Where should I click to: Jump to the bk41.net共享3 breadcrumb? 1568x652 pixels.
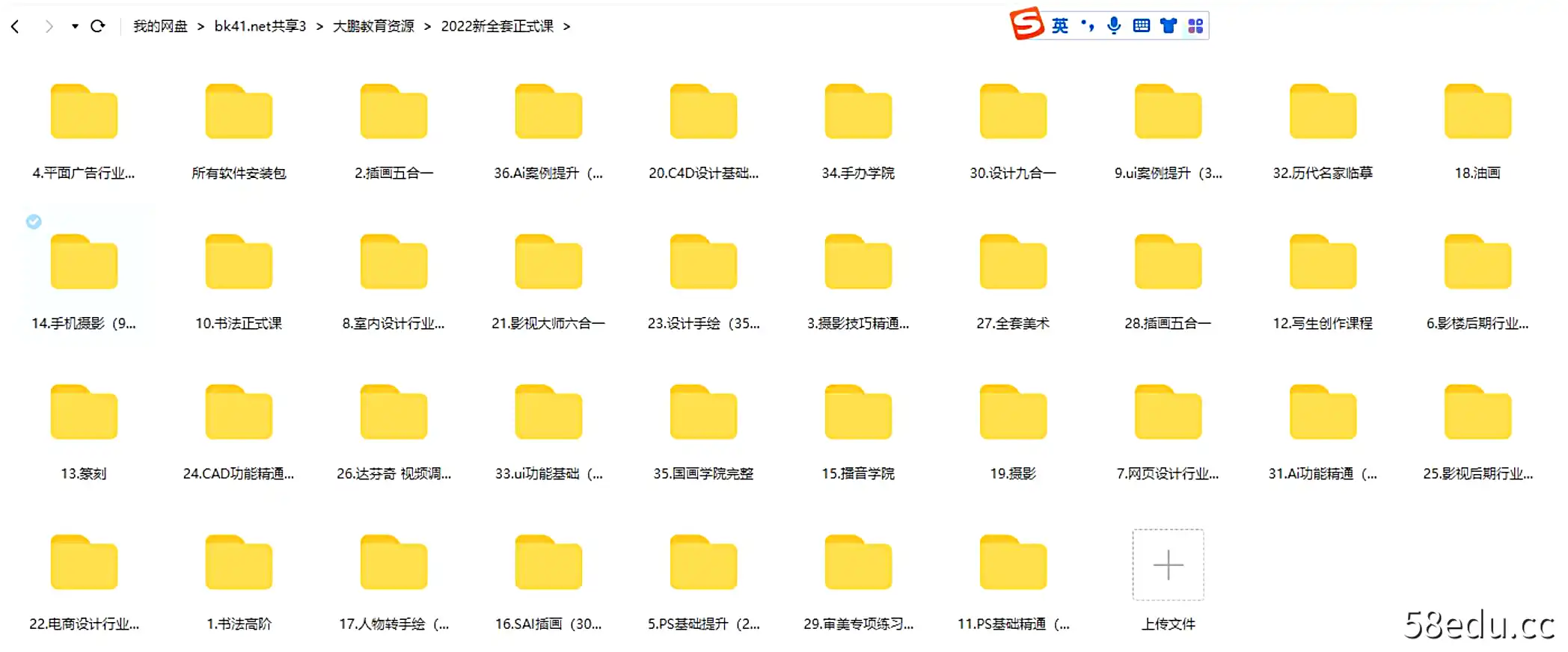[x=260, y=26]
